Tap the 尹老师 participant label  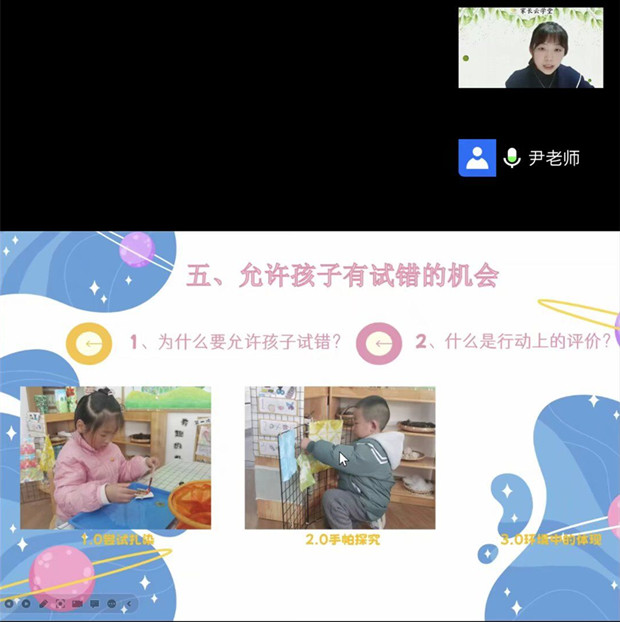(554, 158)
